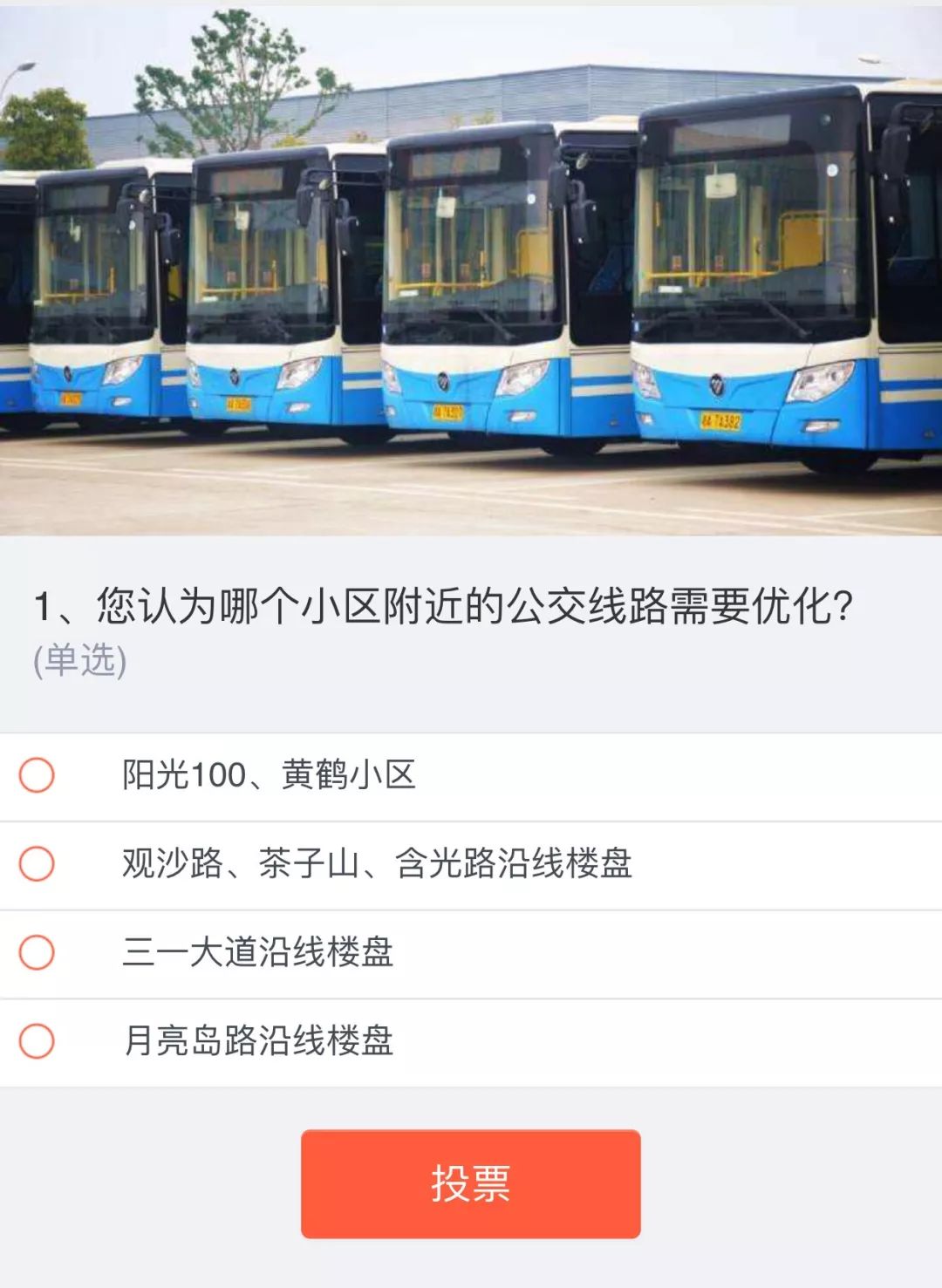Viewport: 942px width, 1288px height.
Task: Pick the 三一大道沿线楼盘 option
Action: tap(37, 952)
